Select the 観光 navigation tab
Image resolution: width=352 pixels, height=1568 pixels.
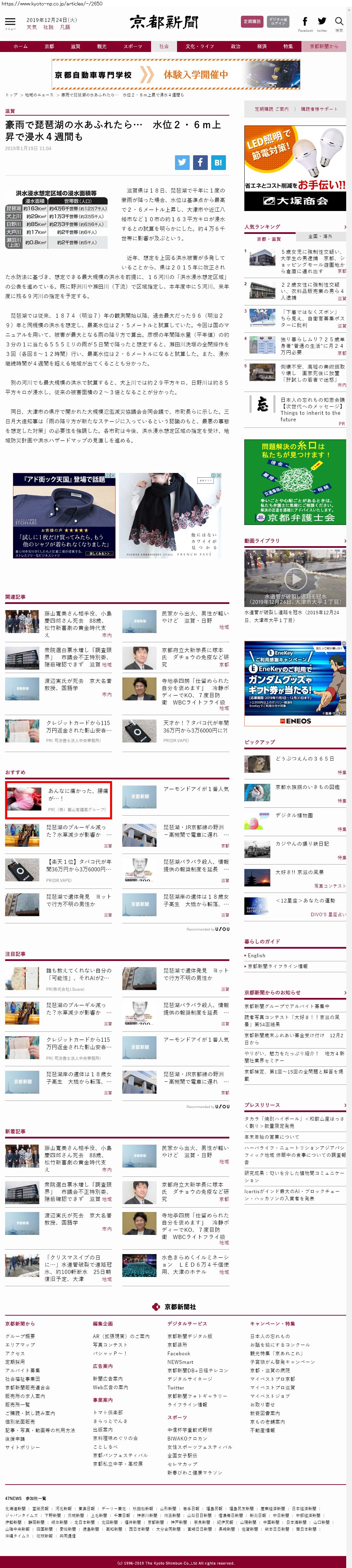101,46
